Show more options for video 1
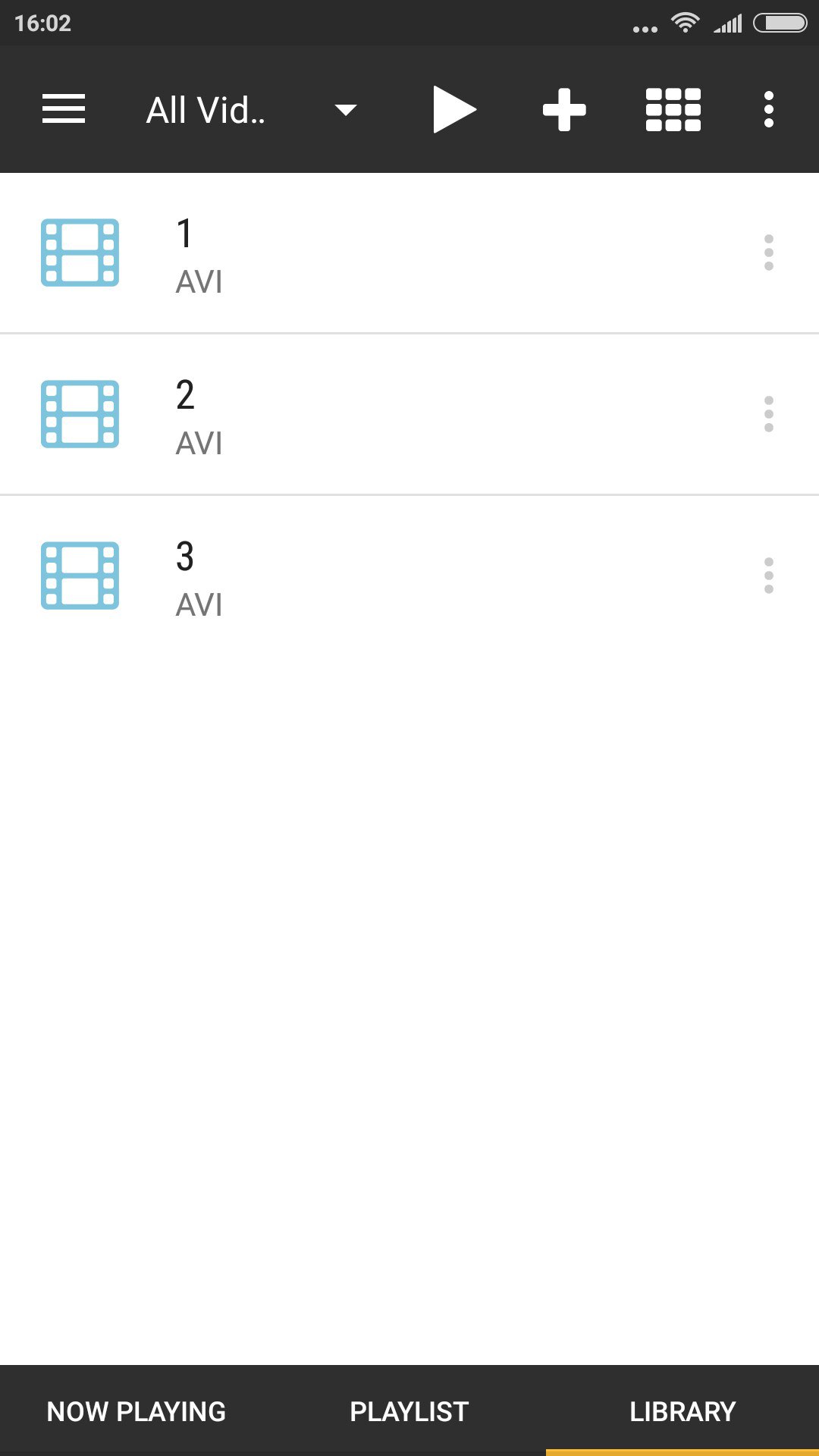 coord(769,253)
